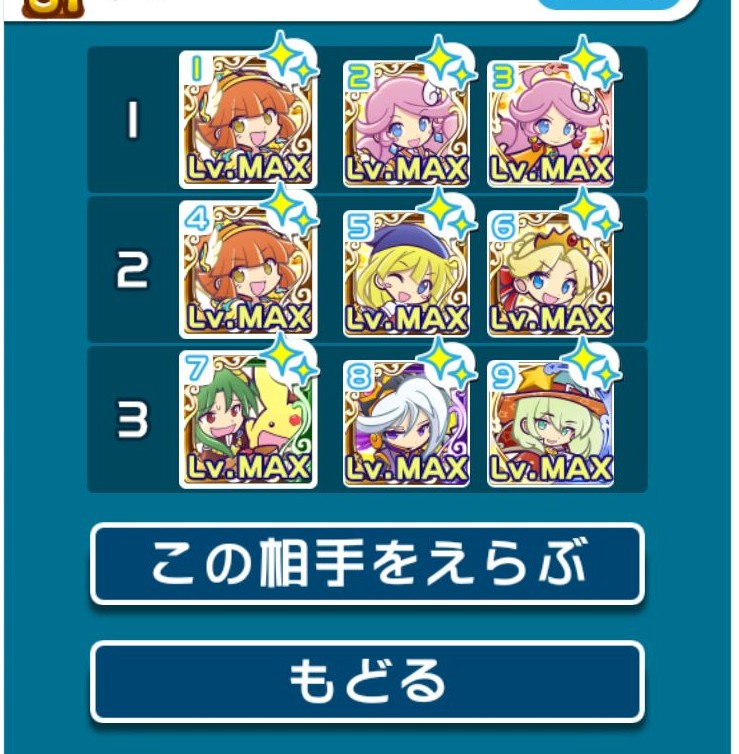Viewport: 739px width, 754px height.
Task: View character card number 2
Action: (405, 123)
